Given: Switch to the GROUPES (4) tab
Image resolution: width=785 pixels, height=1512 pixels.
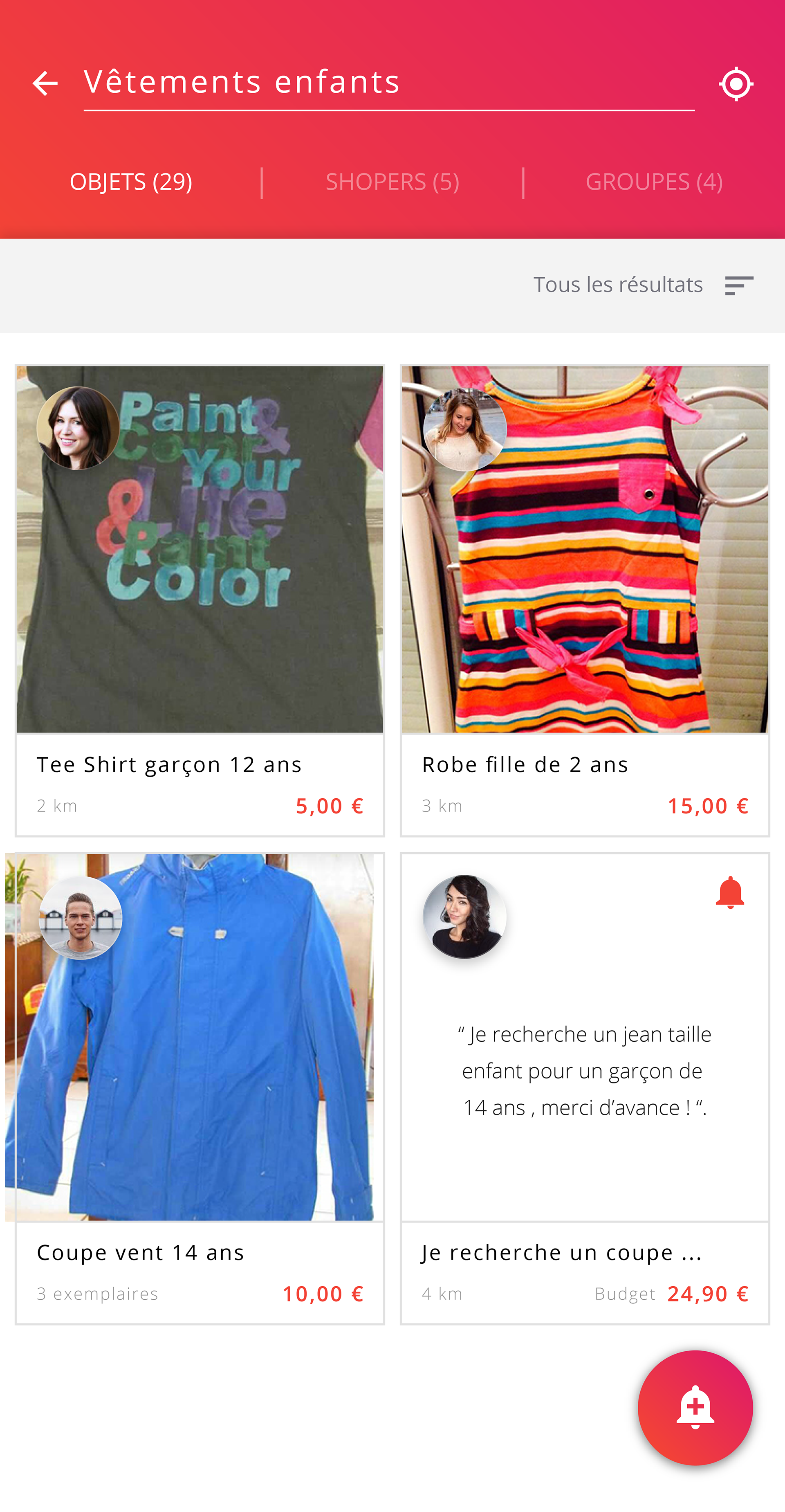Looking at the screenshot, I should 654,182.
